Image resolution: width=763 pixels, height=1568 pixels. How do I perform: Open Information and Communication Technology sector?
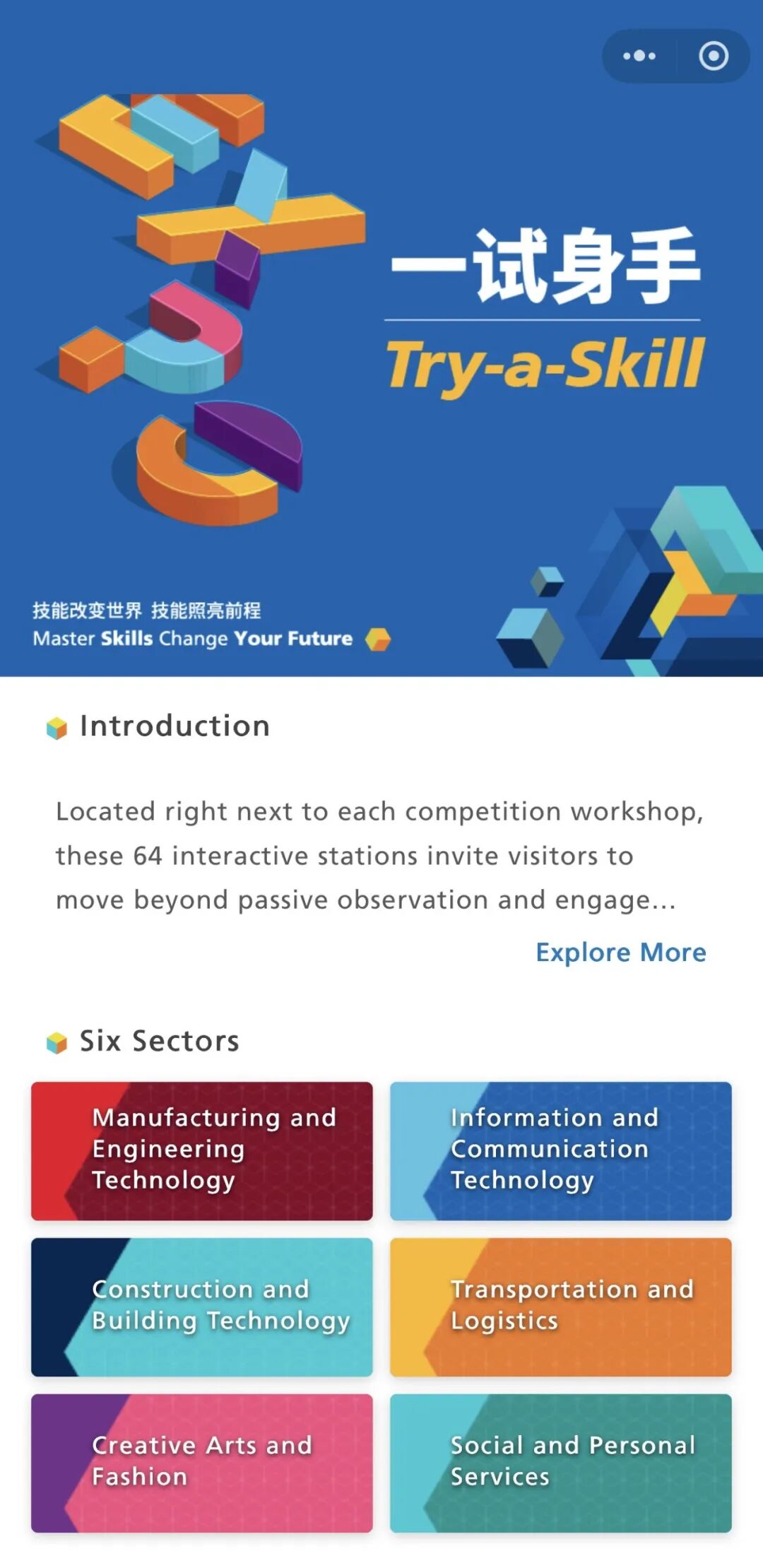[561, 1150]
